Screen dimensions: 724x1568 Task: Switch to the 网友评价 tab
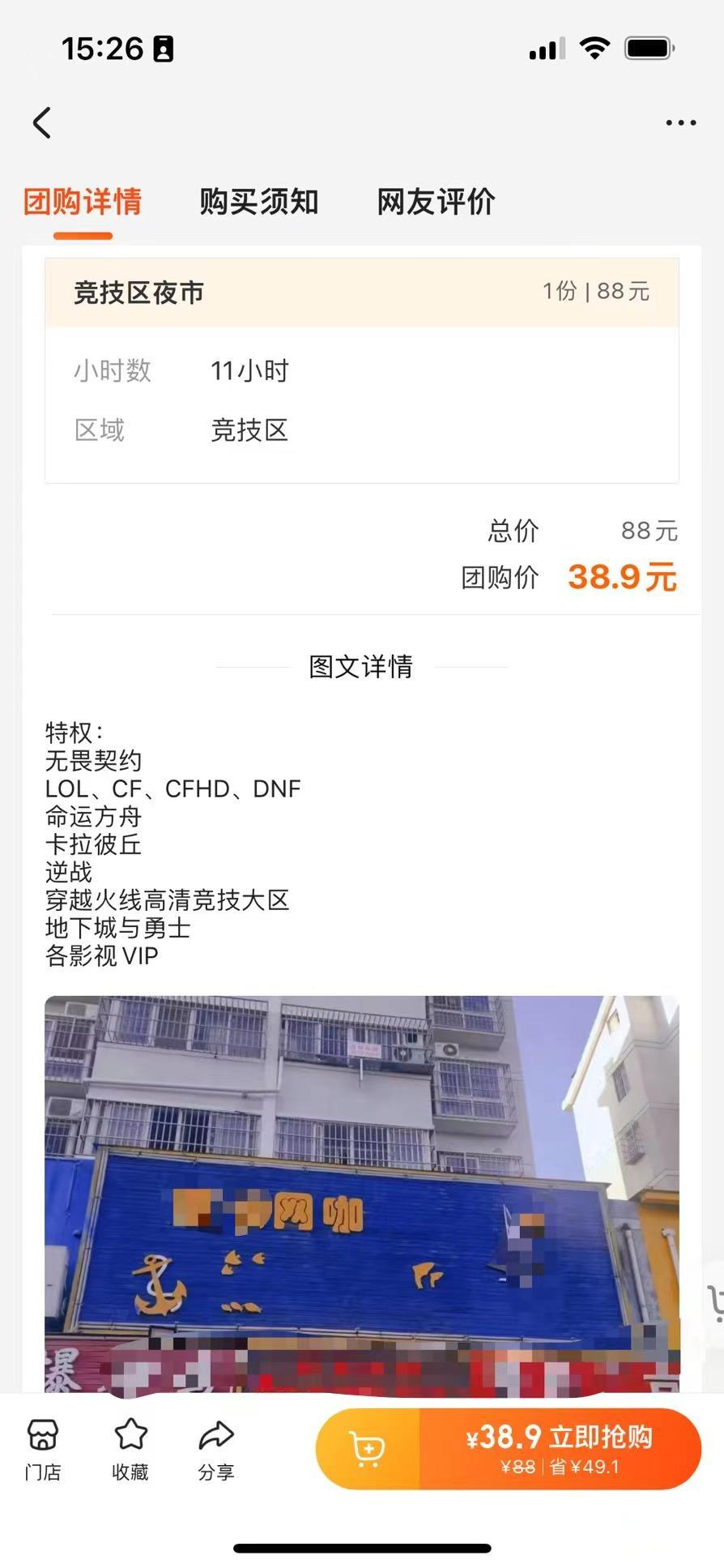click(436, 202)
